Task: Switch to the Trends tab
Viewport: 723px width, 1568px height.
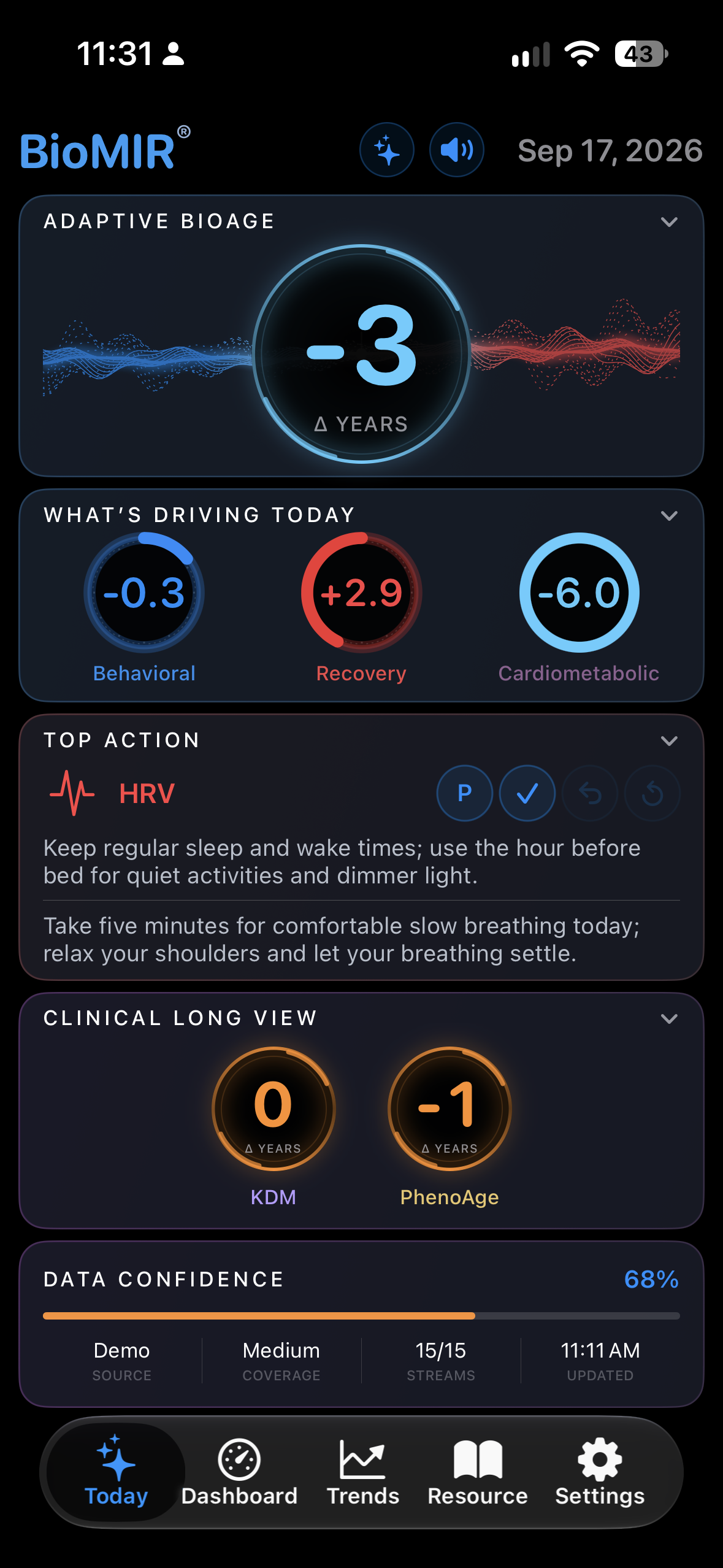Action: (363, 1472)
